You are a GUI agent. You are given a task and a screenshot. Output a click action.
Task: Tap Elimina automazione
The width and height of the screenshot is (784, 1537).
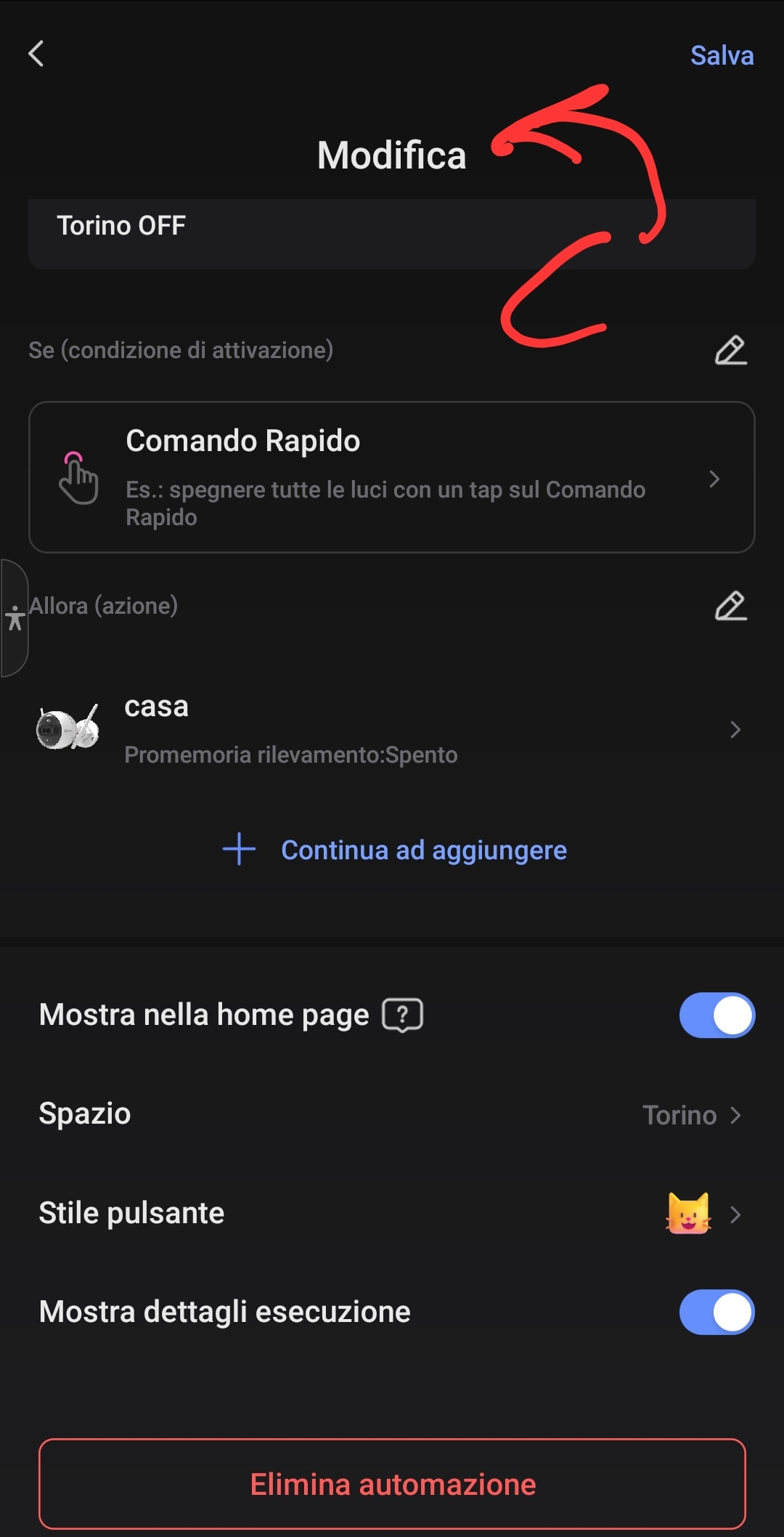392,1484
